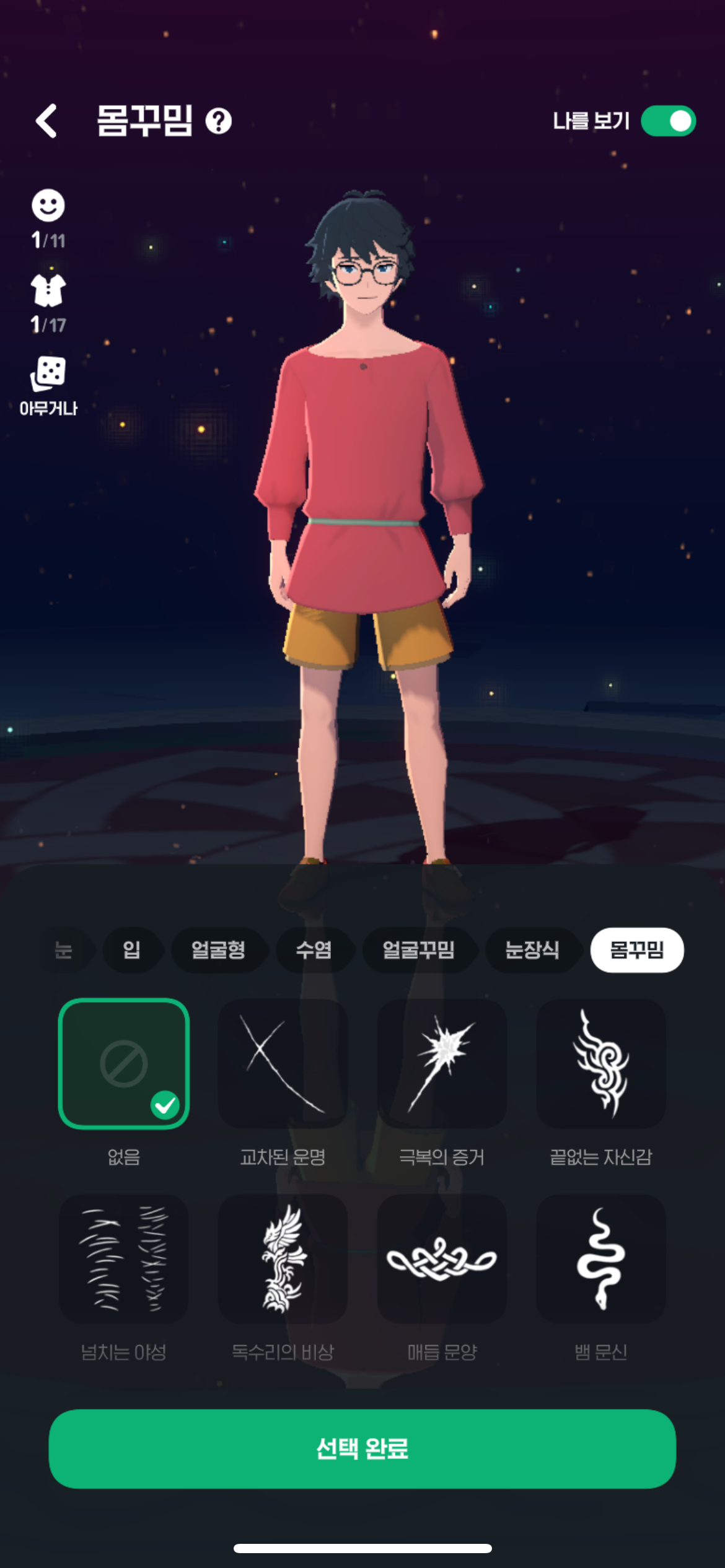Toggle the 나를 보기 switch
This screenshot has width=725, height=1568.
[668, 121]
